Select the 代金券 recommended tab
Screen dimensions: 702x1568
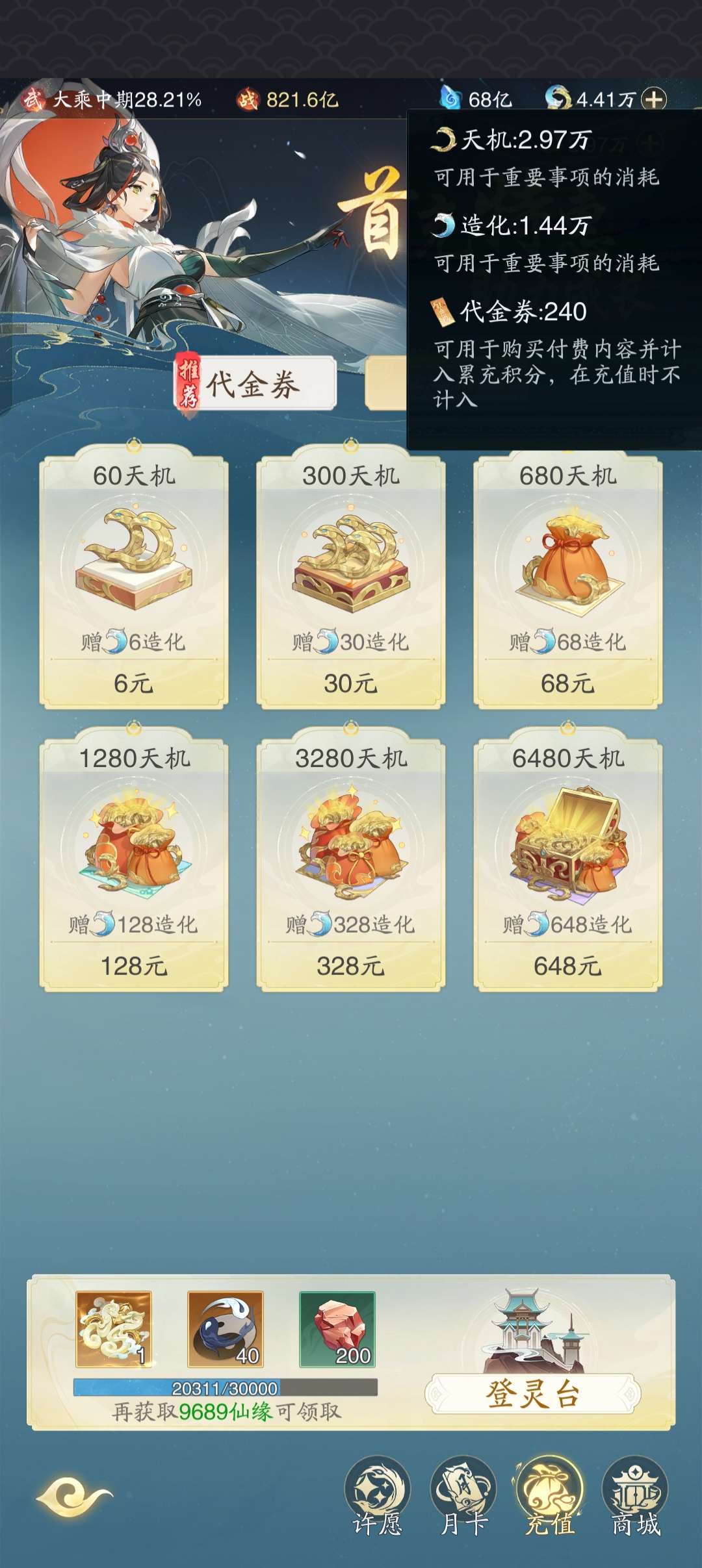[x=255, y=384]
